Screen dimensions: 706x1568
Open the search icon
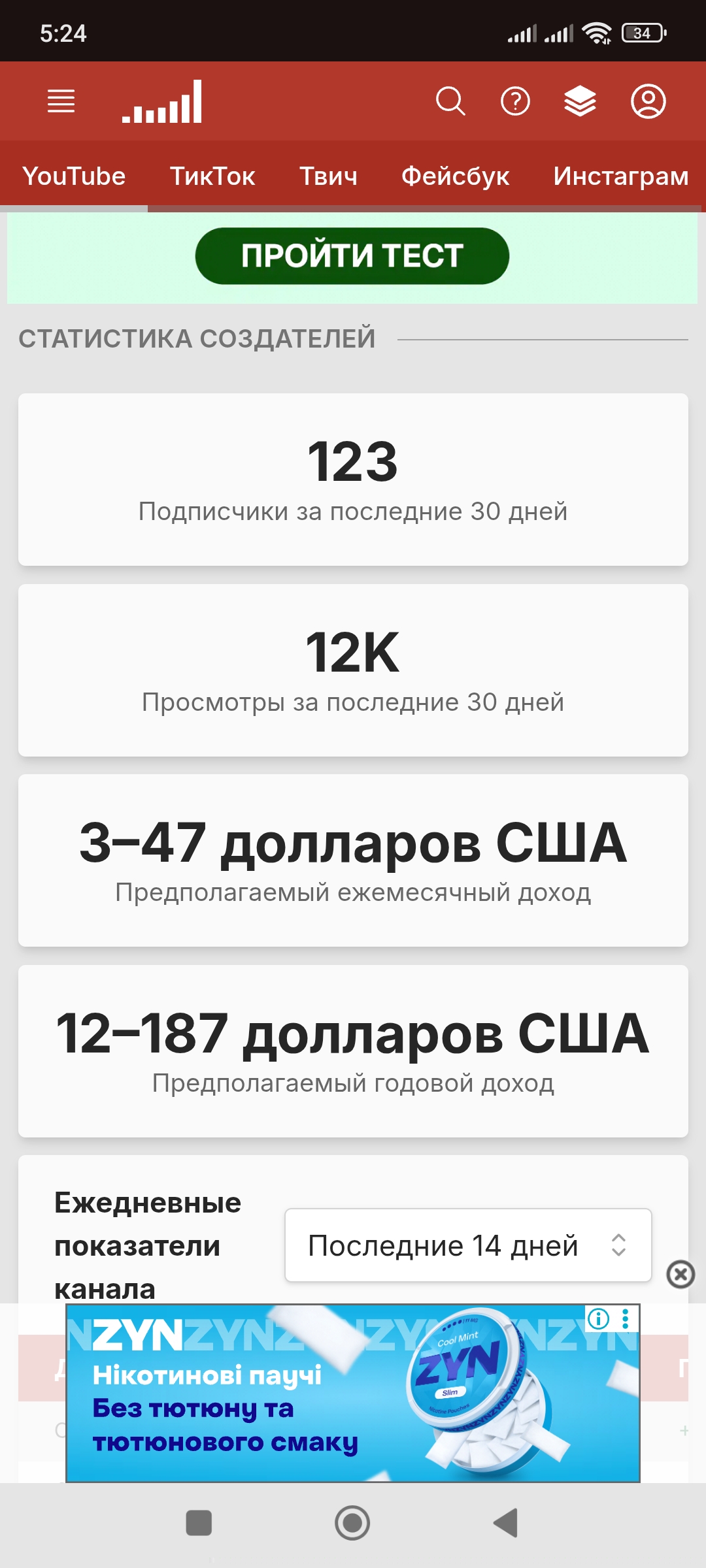450,101
